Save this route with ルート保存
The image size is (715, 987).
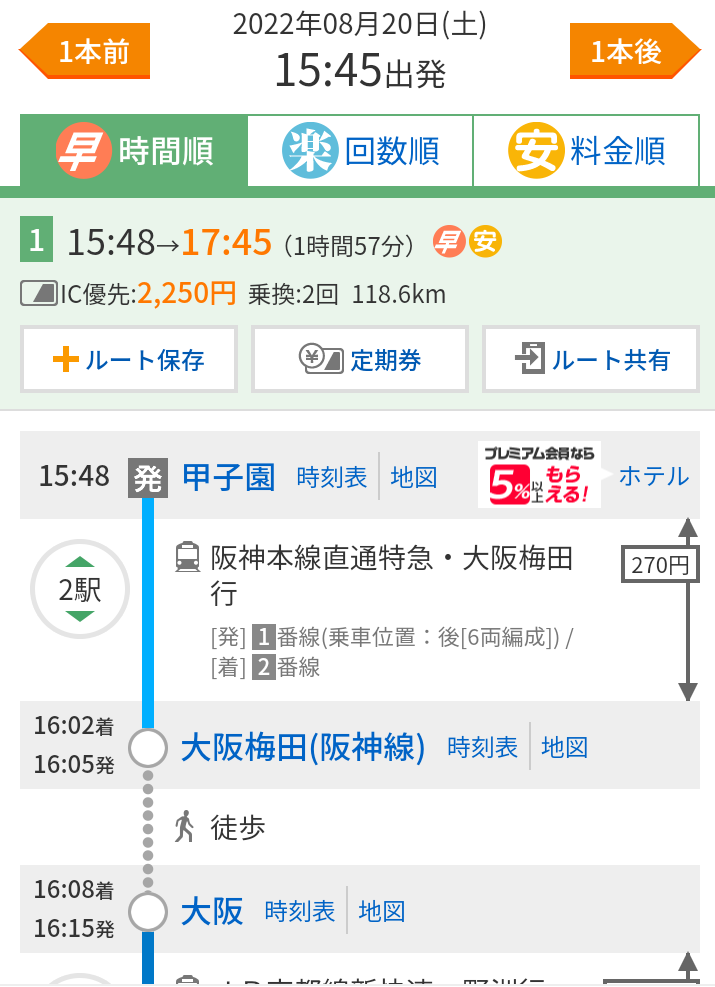129,360
